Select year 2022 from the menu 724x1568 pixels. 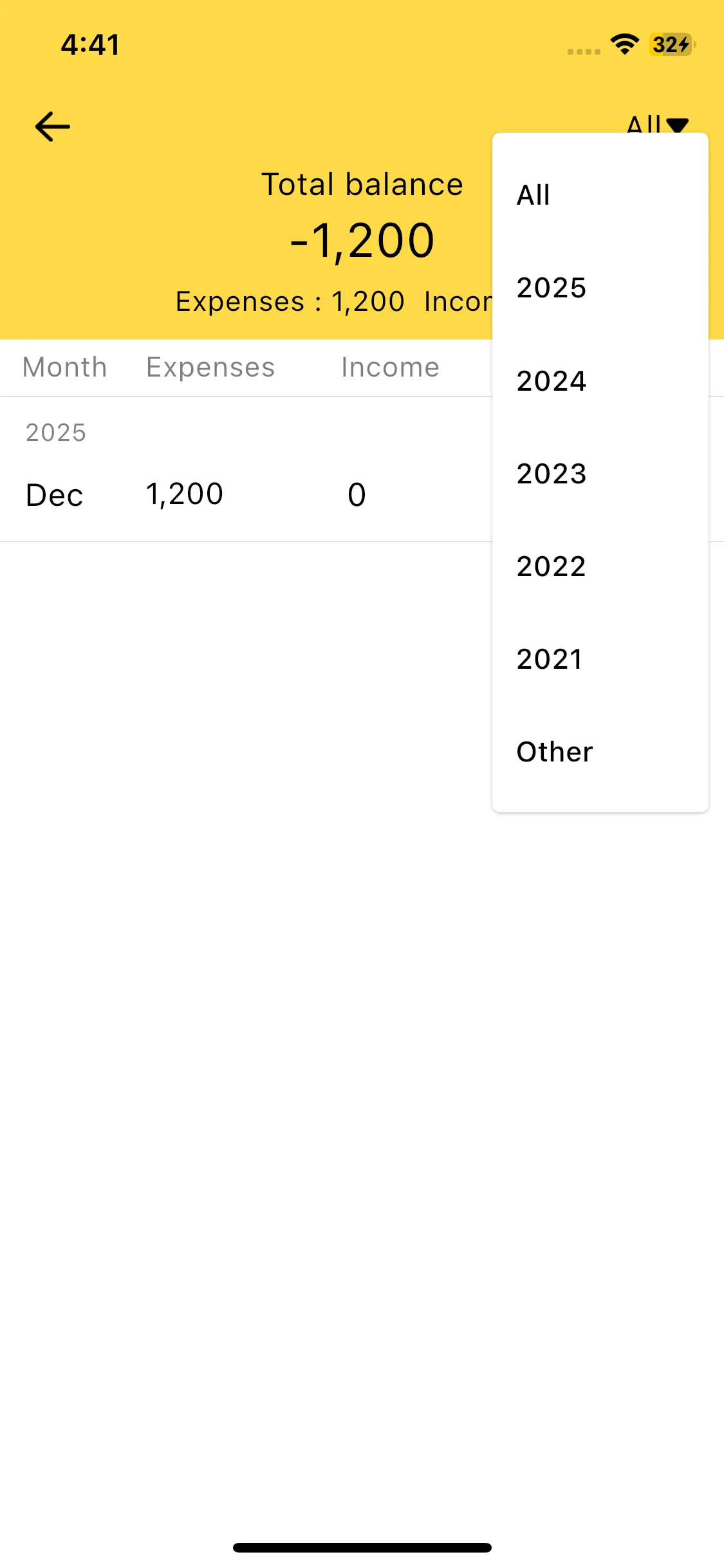pyautogui.click(x=599, y=566)
